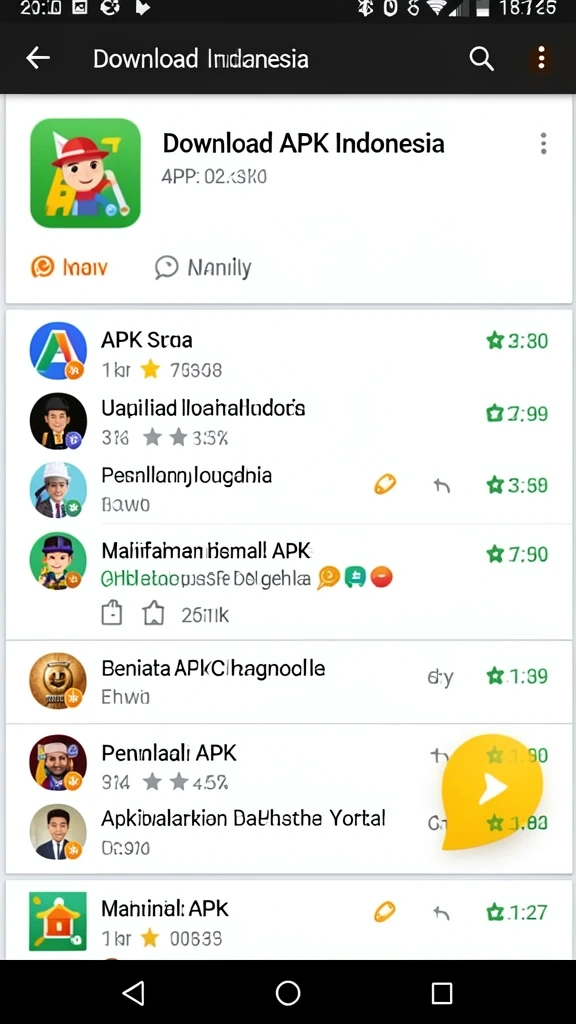Open search from the top bar
576x1024 pixels.
pos(481,59)
